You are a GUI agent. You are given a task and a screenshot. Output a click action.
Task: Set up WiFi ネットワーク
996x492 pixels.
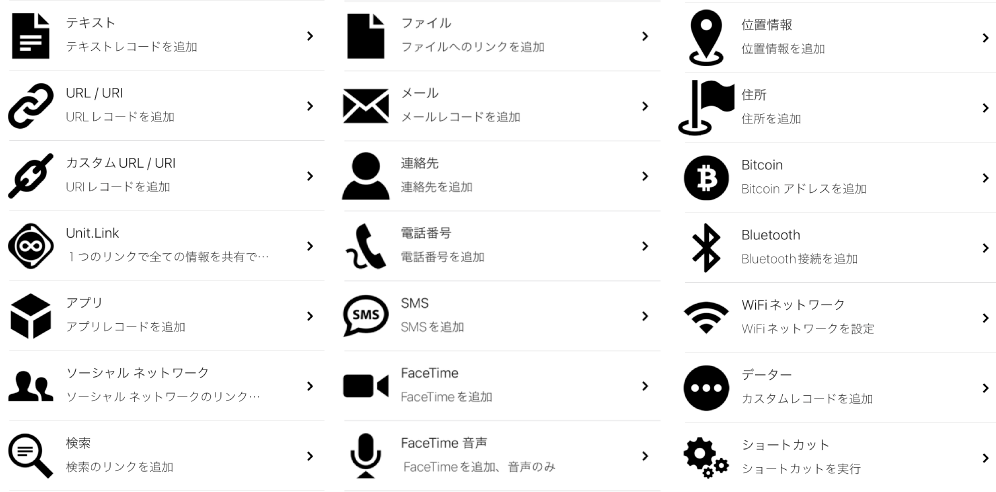(x=838, y=317)
